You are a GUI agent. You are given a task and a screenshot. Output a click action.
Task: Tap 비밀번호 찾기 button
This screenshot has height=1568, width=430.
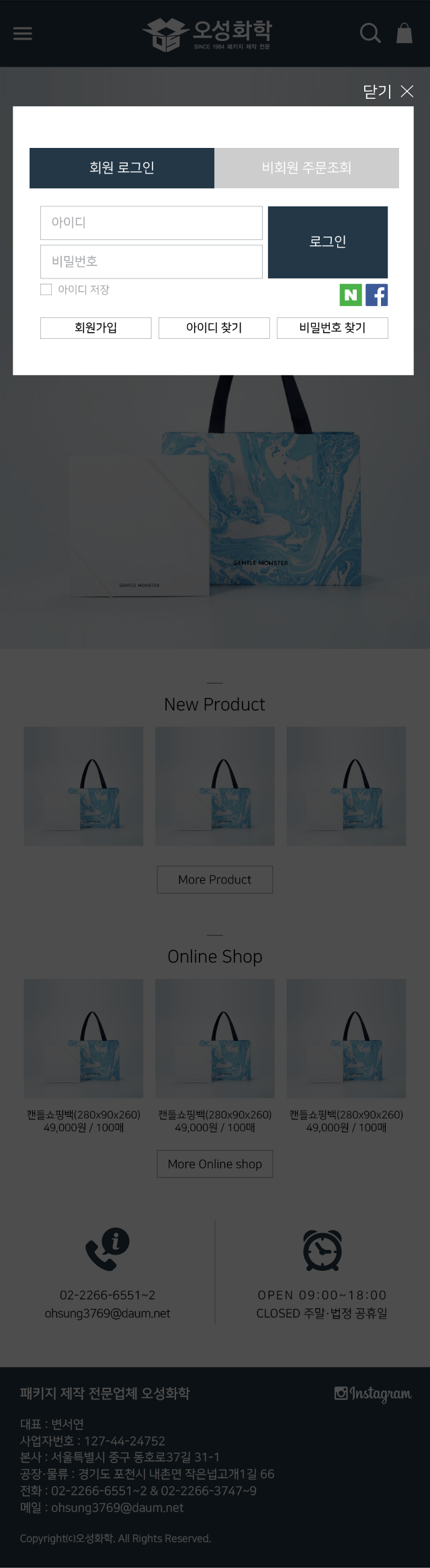click(x=332, y=327)
